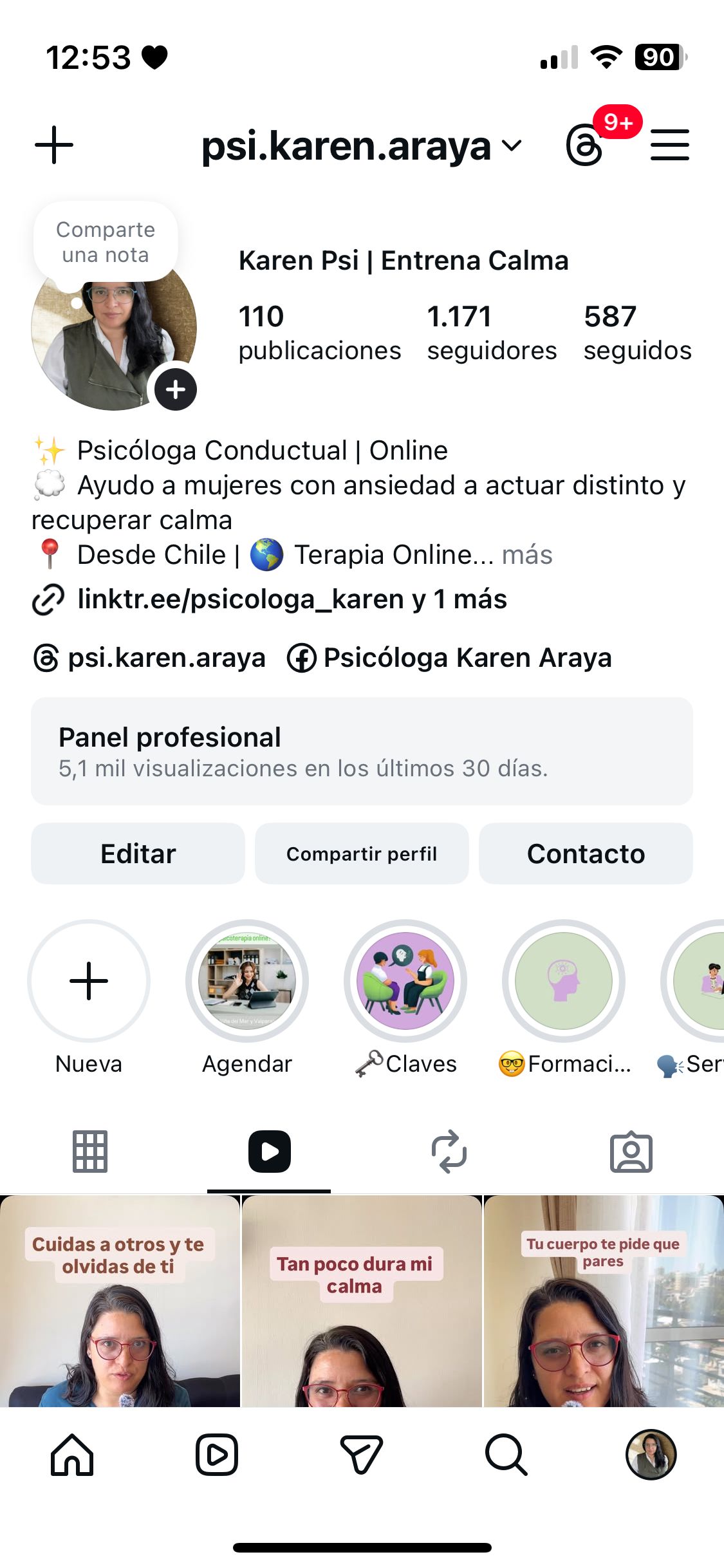
Task: Tap Editar to edit profile
Action: pos(138,854)
